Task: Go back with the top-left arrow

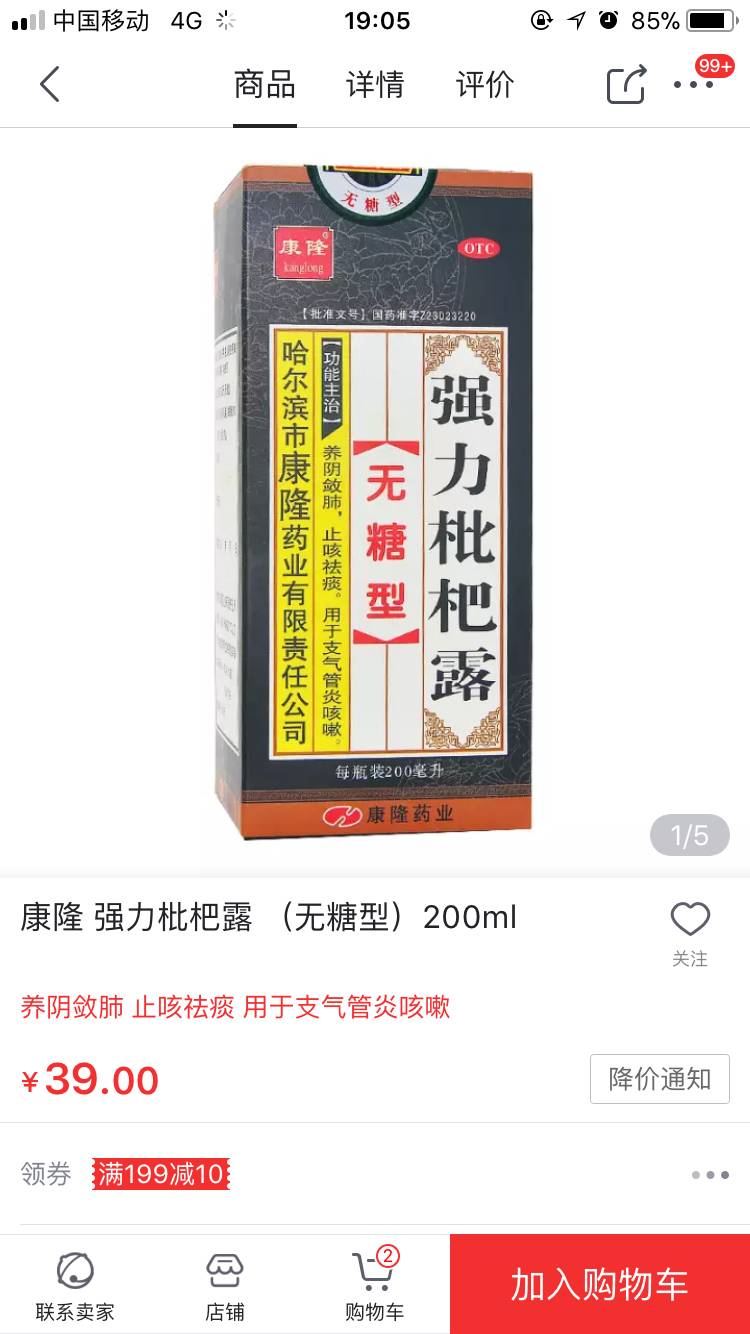Action: [x=50, y=85]
